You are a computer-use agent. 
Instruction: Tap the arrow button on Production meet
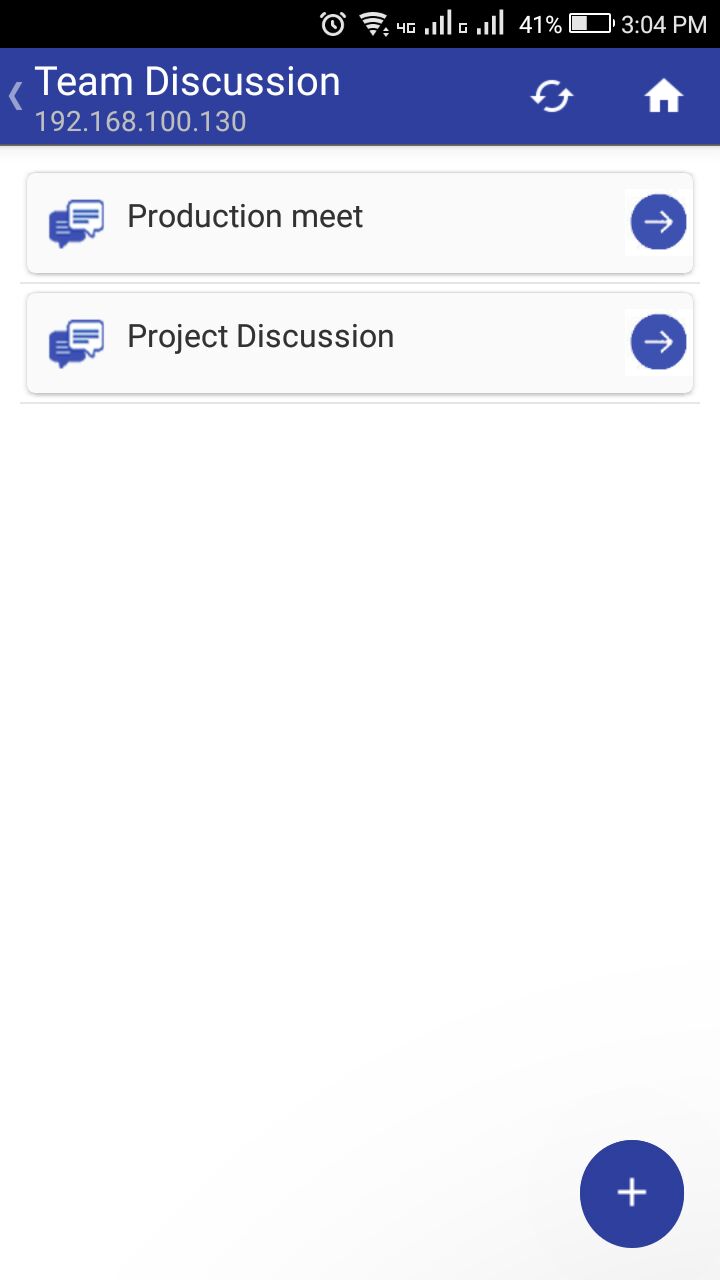point(658,222)
